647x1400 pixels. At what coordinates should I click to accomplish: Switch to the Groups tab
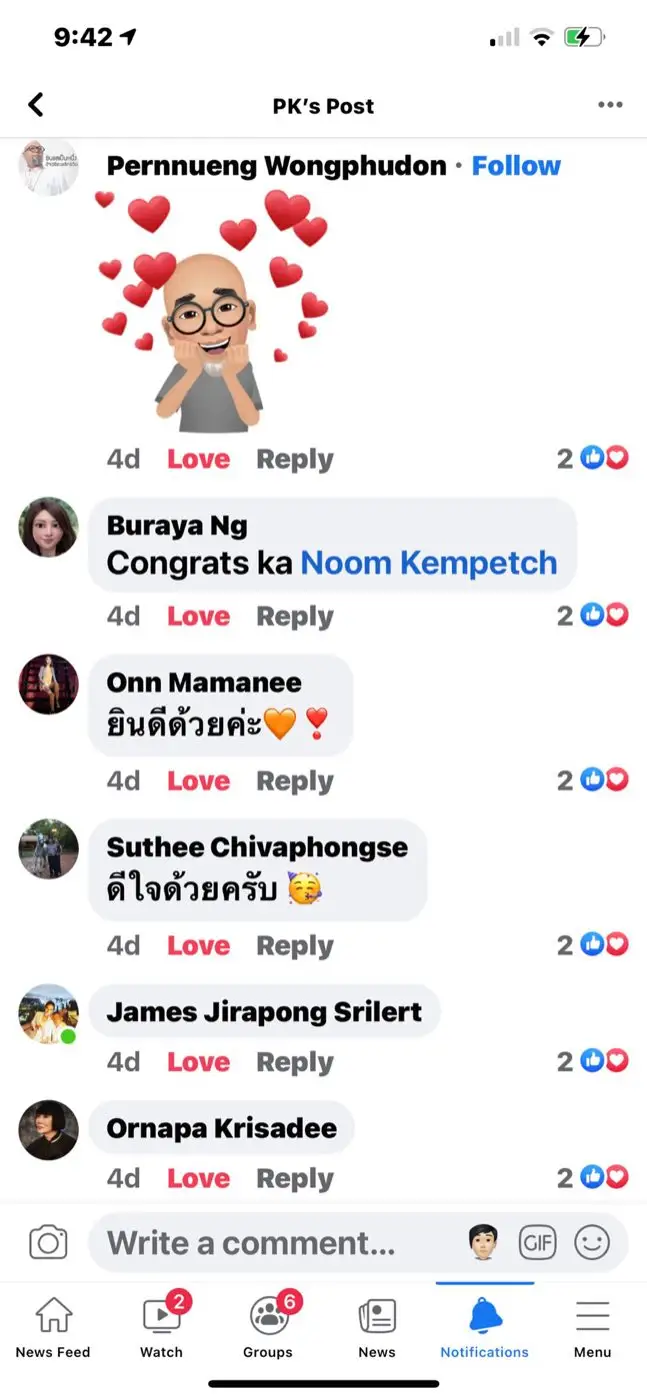click(x=268, y=1327)
